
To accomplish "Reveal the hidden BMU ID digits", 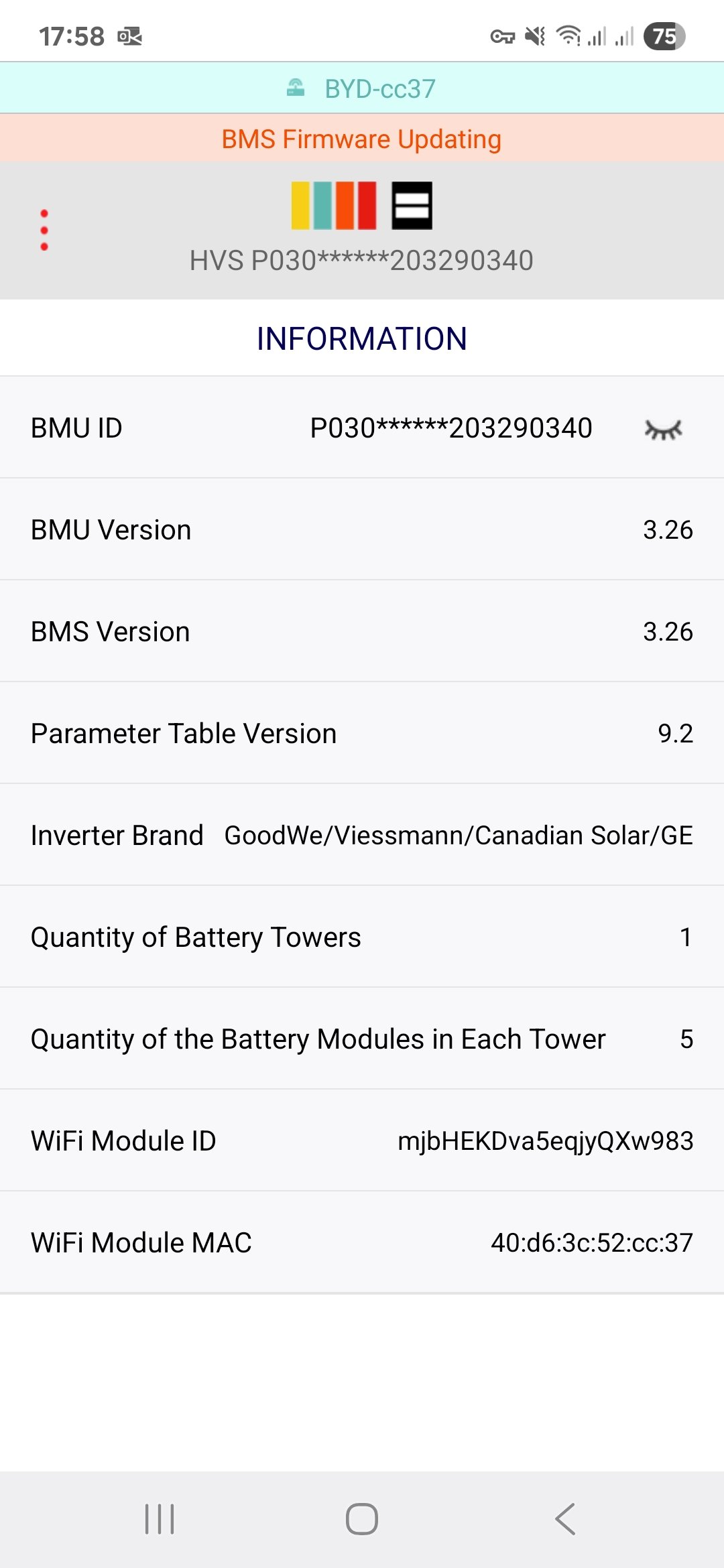I will coord(663,429).
